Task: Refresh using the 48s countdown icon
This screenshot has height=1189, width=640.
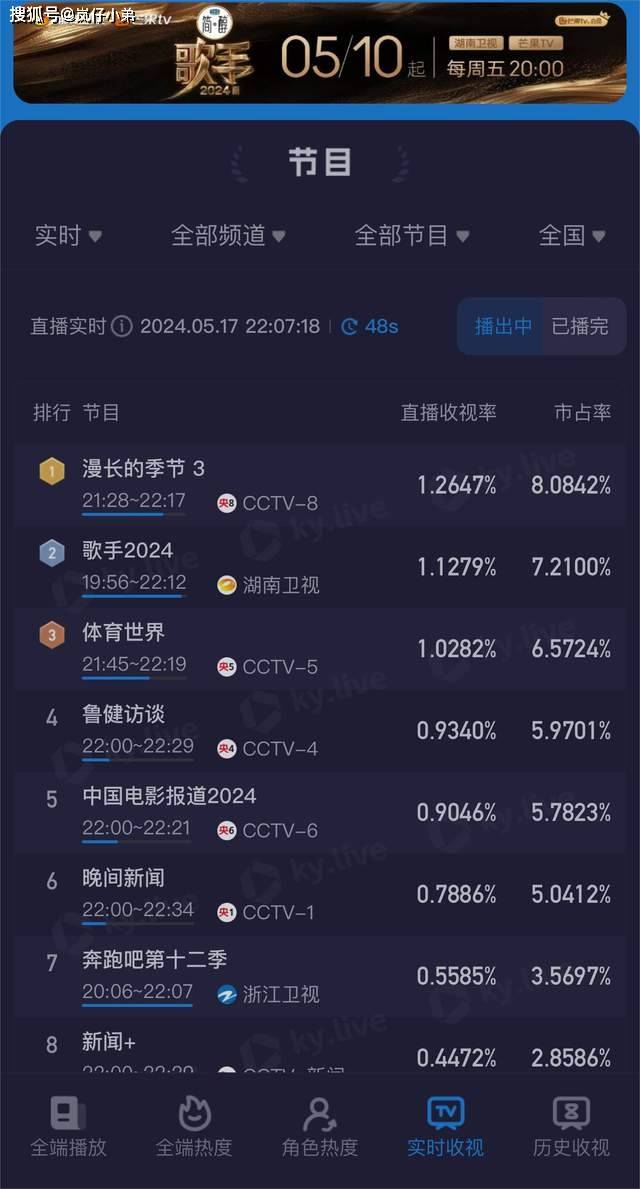Action: 350,327
